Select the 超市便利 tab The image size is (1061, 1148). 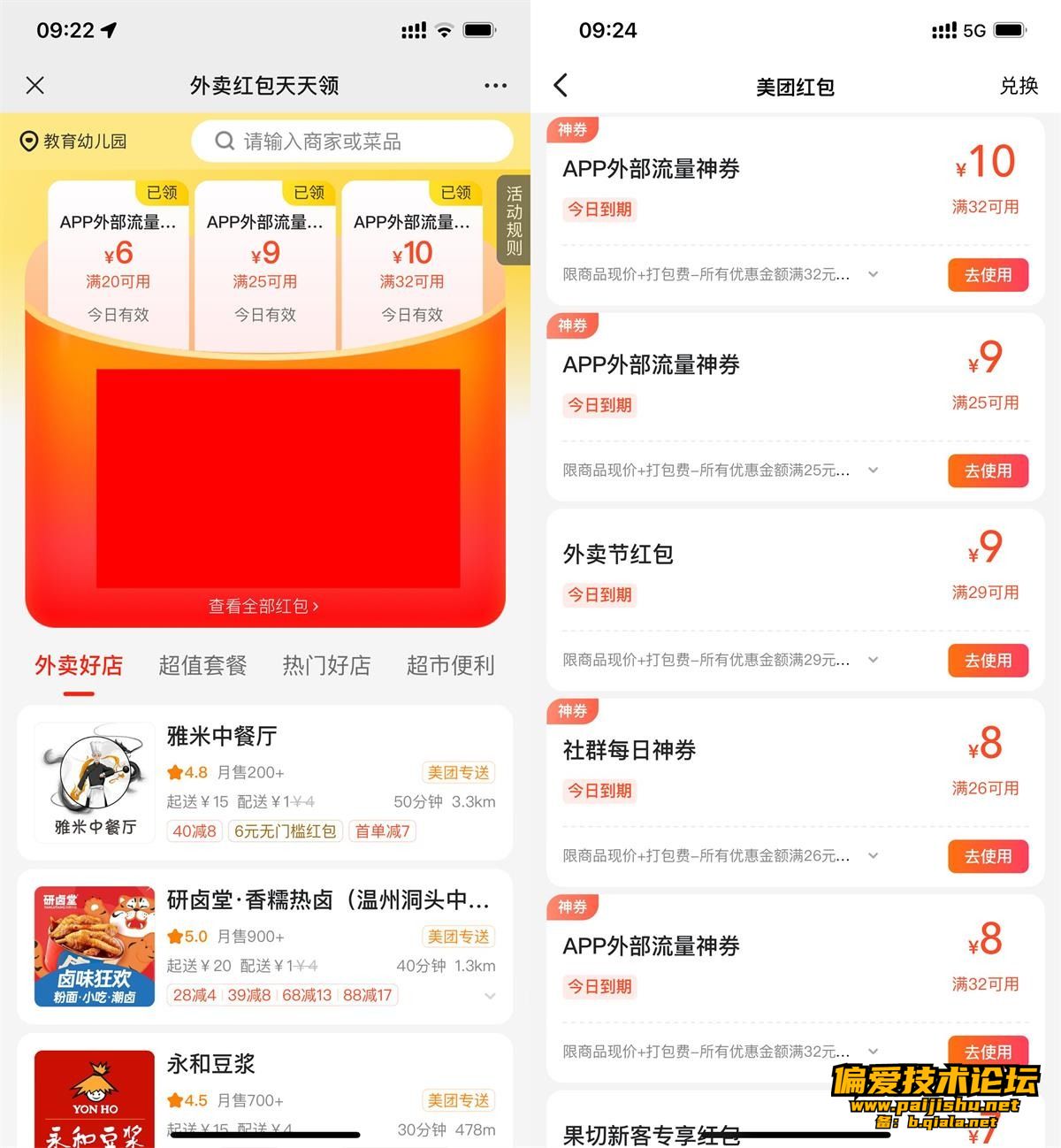coord(450,665)
